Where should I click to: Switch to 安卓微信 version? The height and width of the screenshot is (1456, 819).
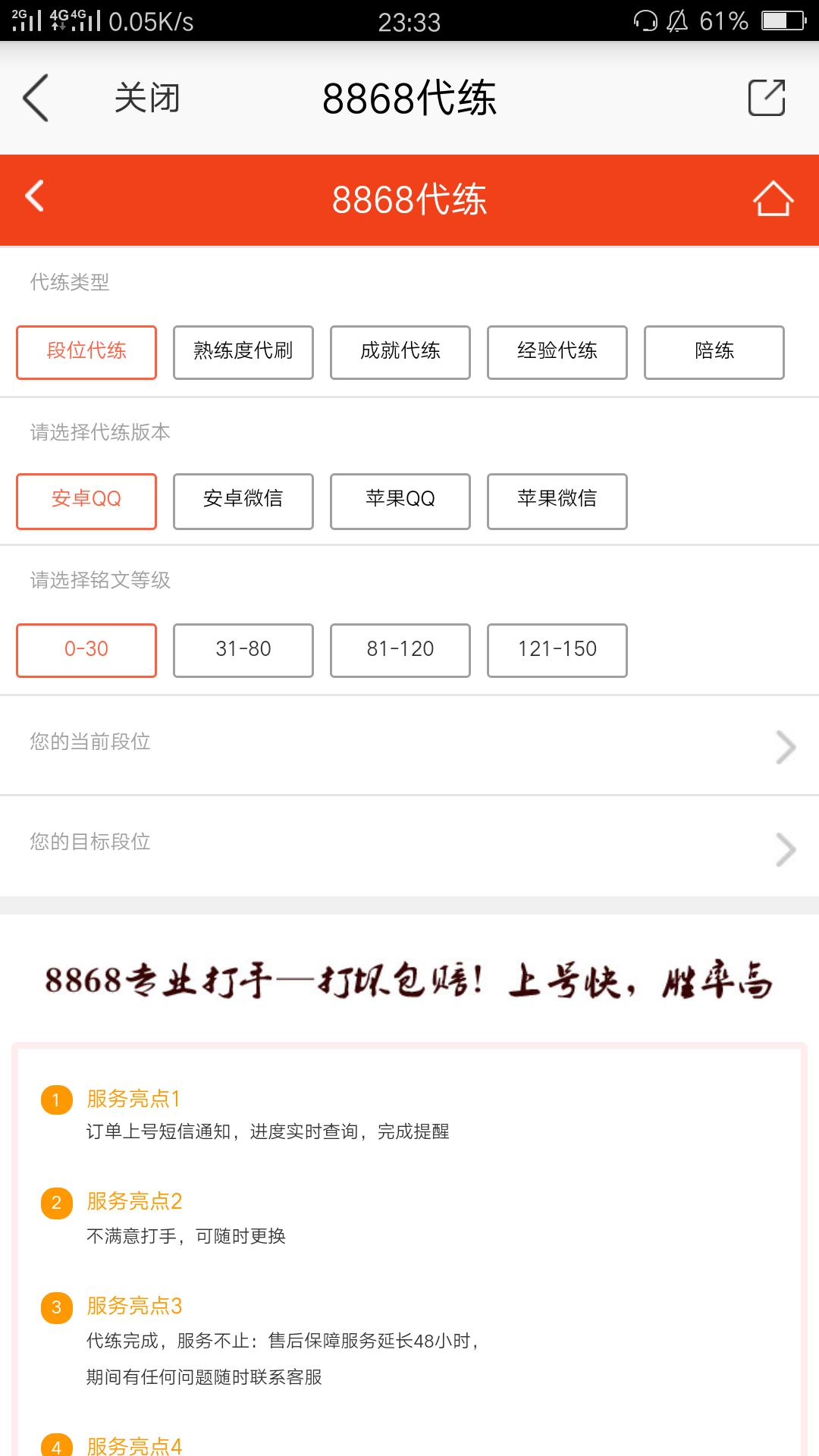pos(243,500)
